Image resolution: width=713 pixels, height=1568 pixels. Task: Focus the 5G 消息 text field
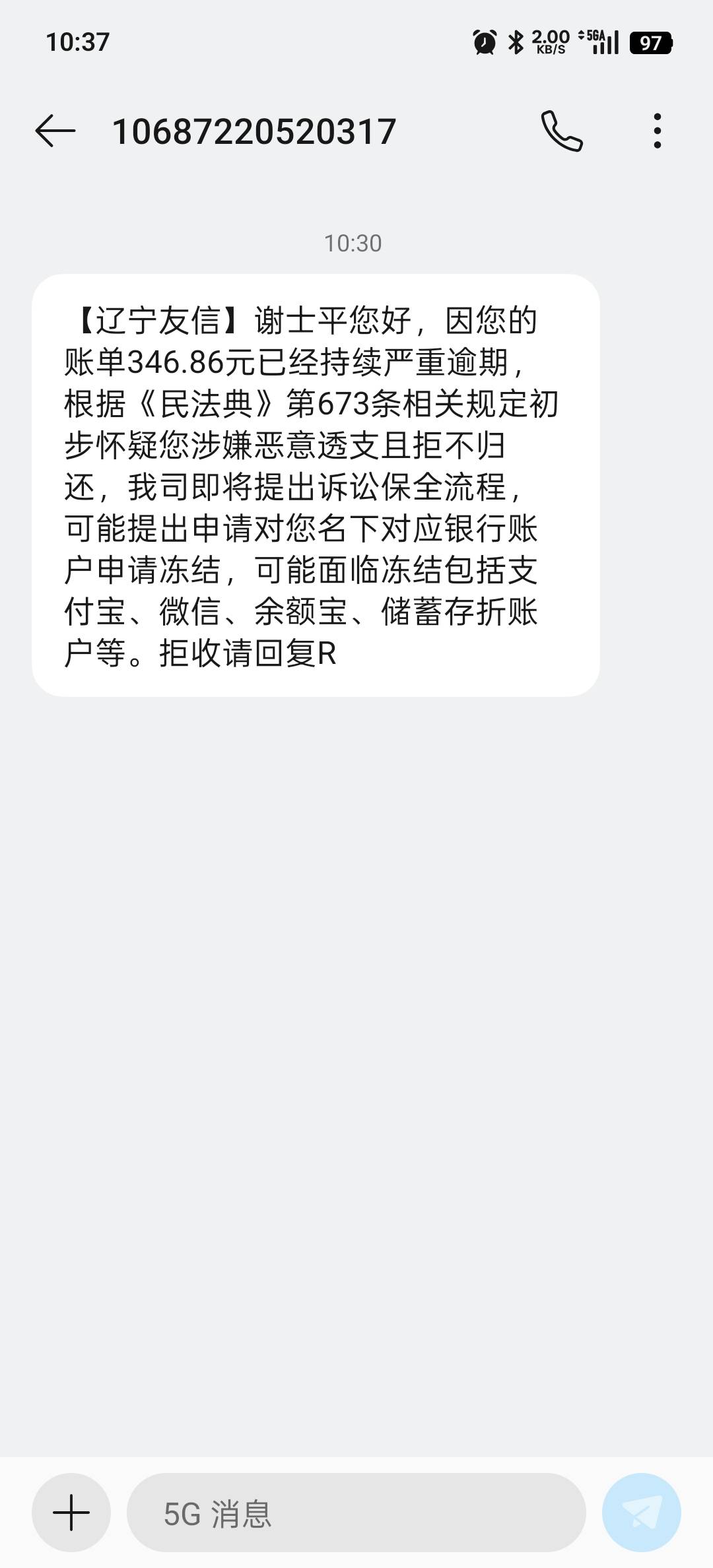pos(356,1513)
